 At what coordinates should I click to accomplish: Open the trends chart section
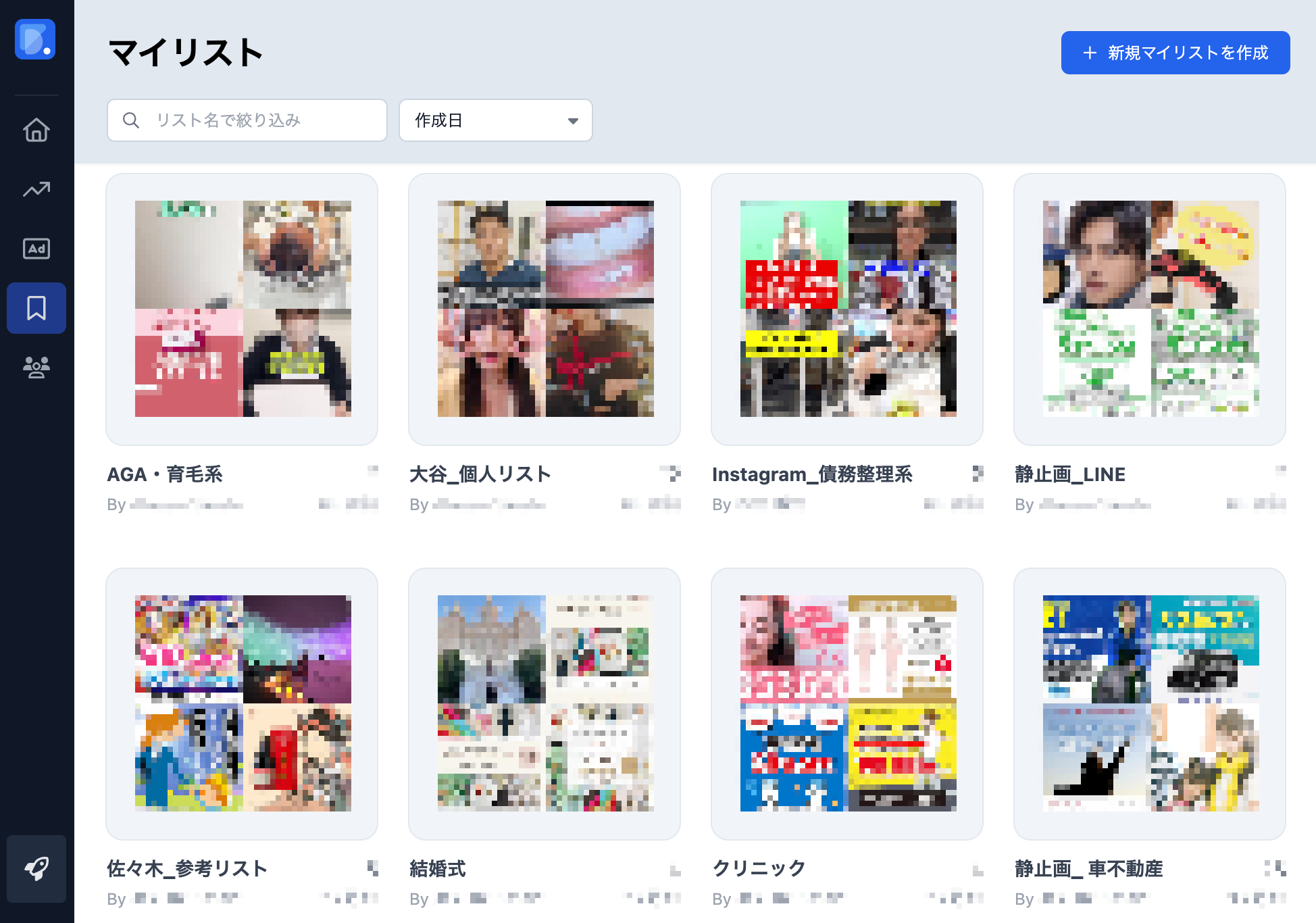point(36,189)
